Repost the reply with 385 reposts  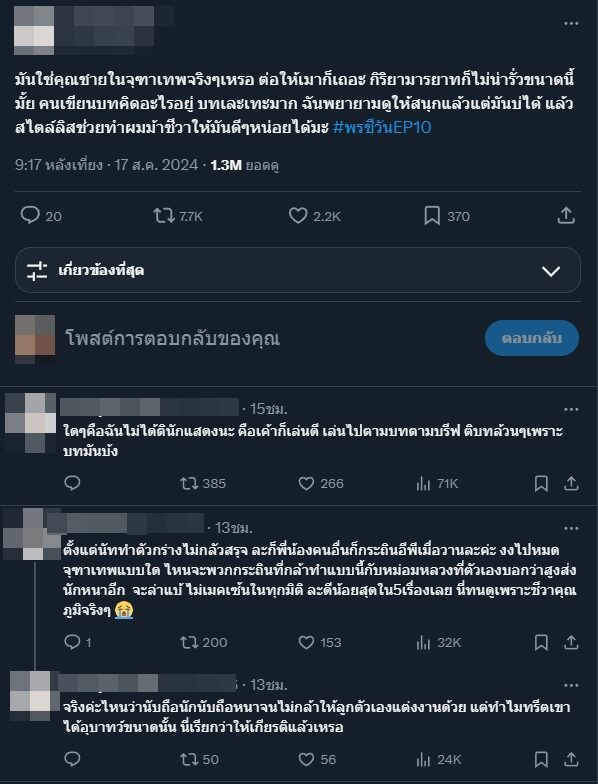203,484
